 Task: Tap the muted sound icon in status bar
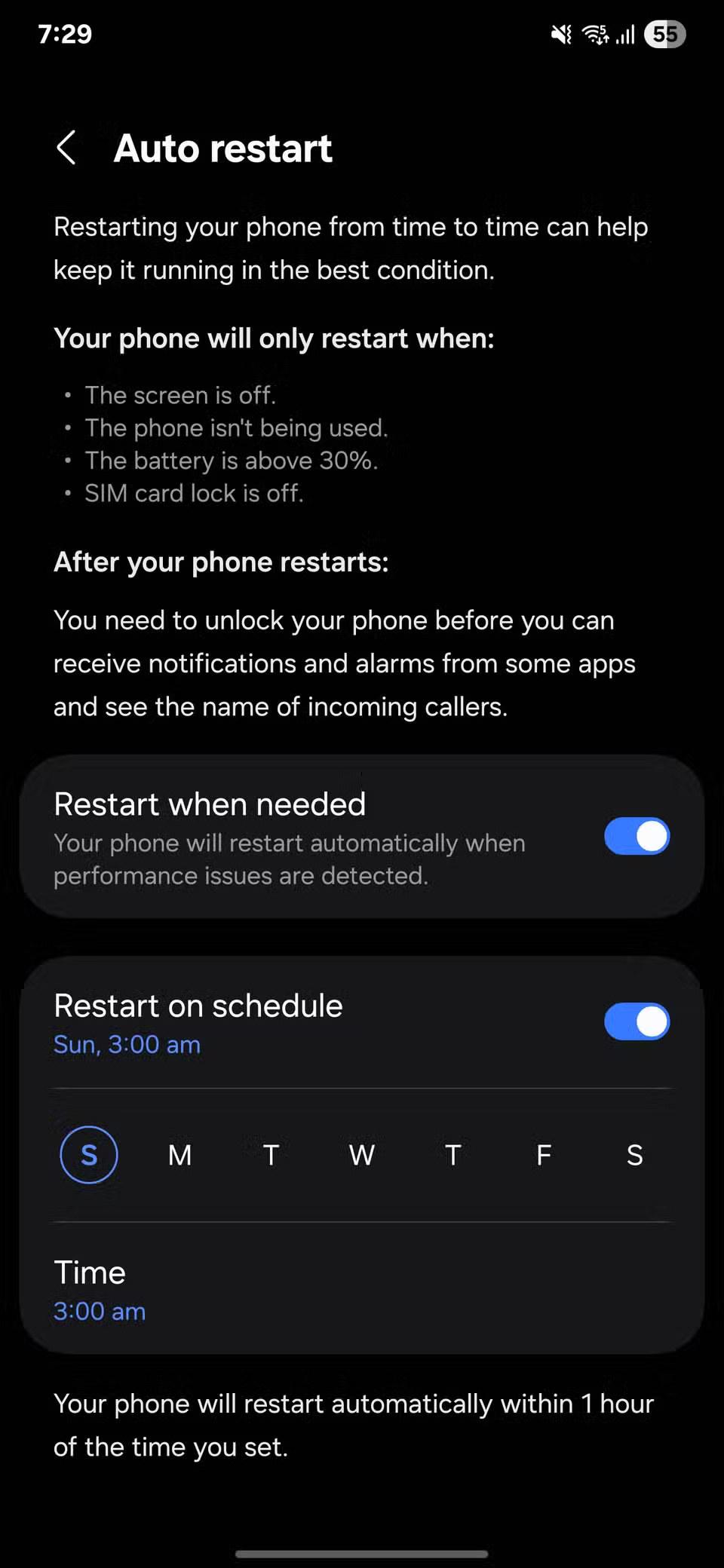pos(560,34)
